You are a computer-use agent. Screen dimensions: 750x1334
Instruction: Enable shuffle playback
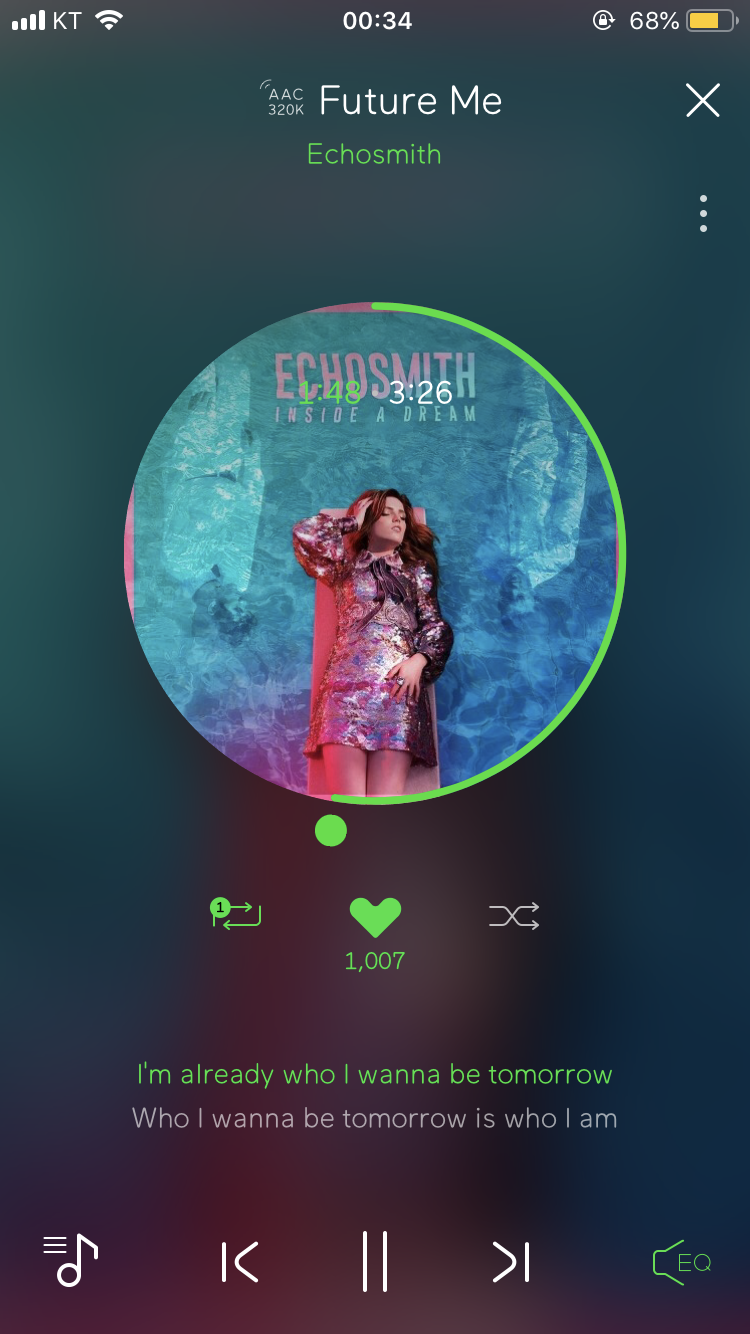[x=514, y=915]
